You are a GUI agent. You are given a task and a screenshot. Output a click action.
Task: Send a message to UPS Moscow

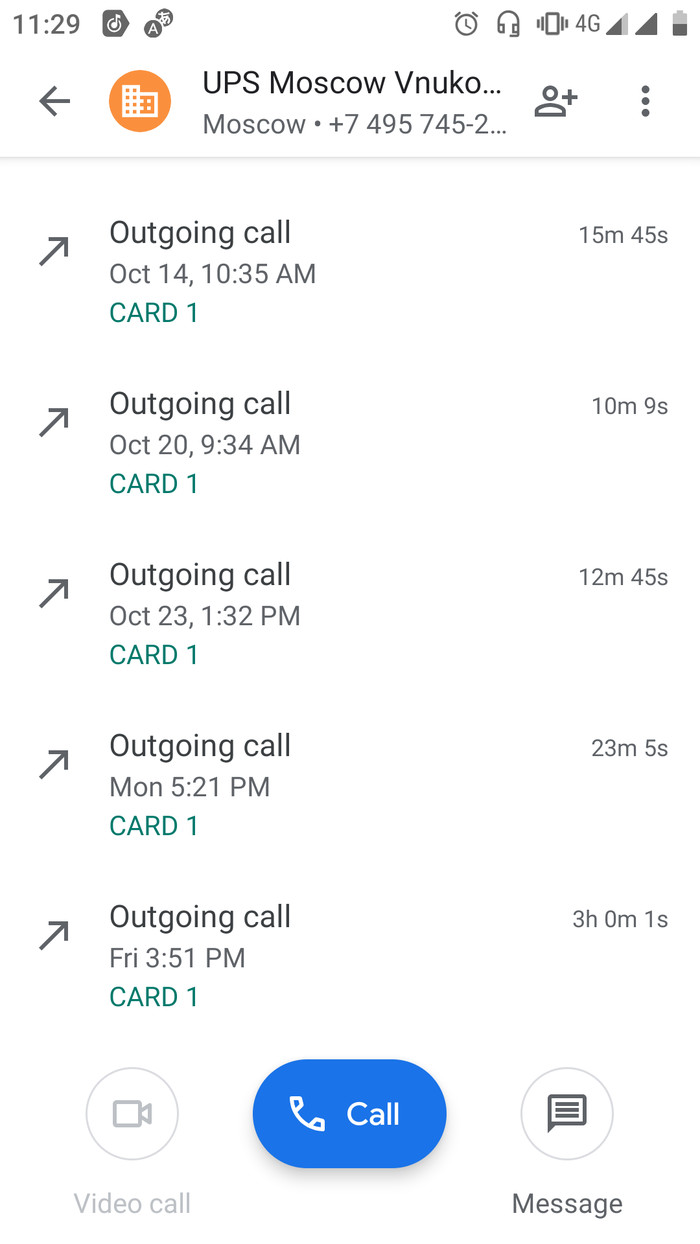point(567,1114)
